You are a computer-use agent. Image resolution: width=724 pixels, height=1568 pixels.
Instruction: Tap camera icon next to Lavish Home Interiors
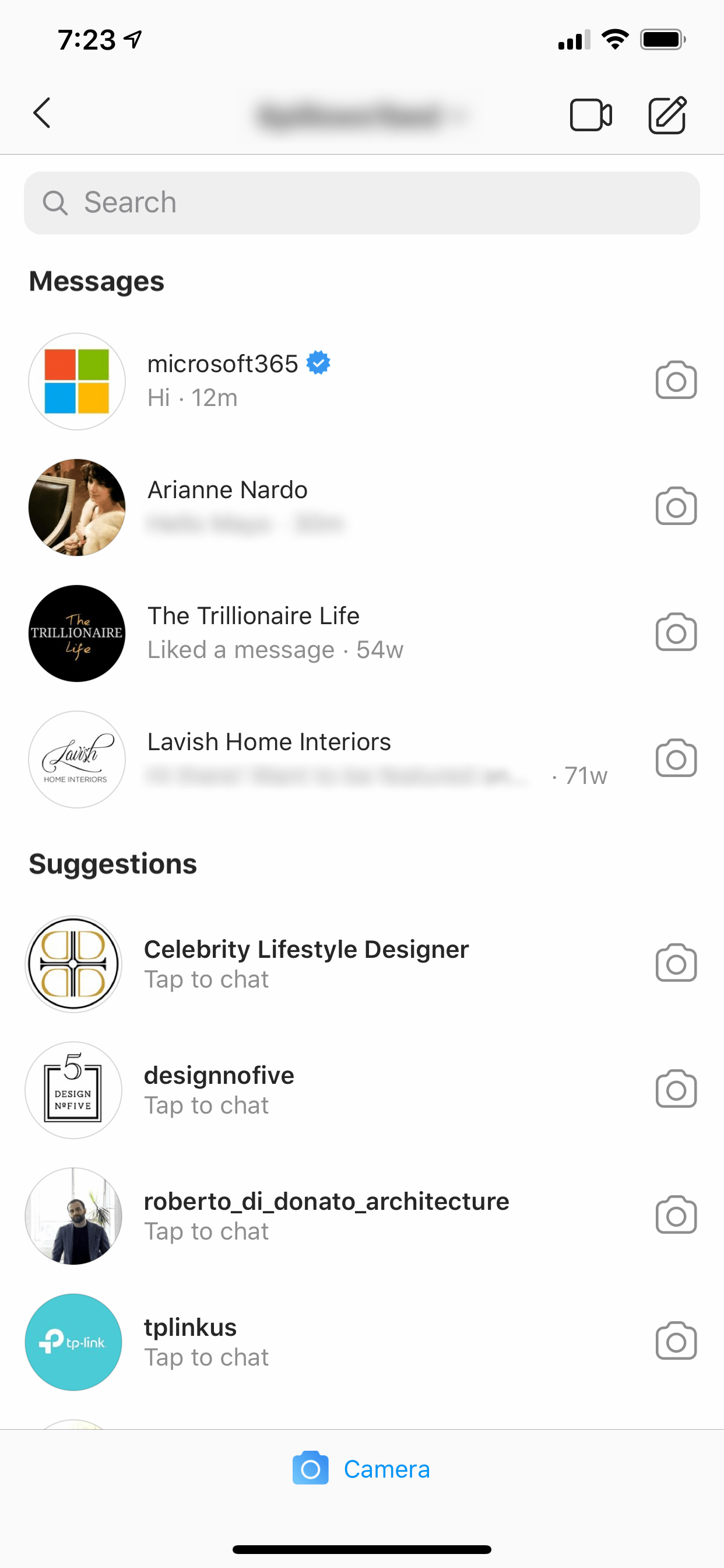(x=676, y=758)
